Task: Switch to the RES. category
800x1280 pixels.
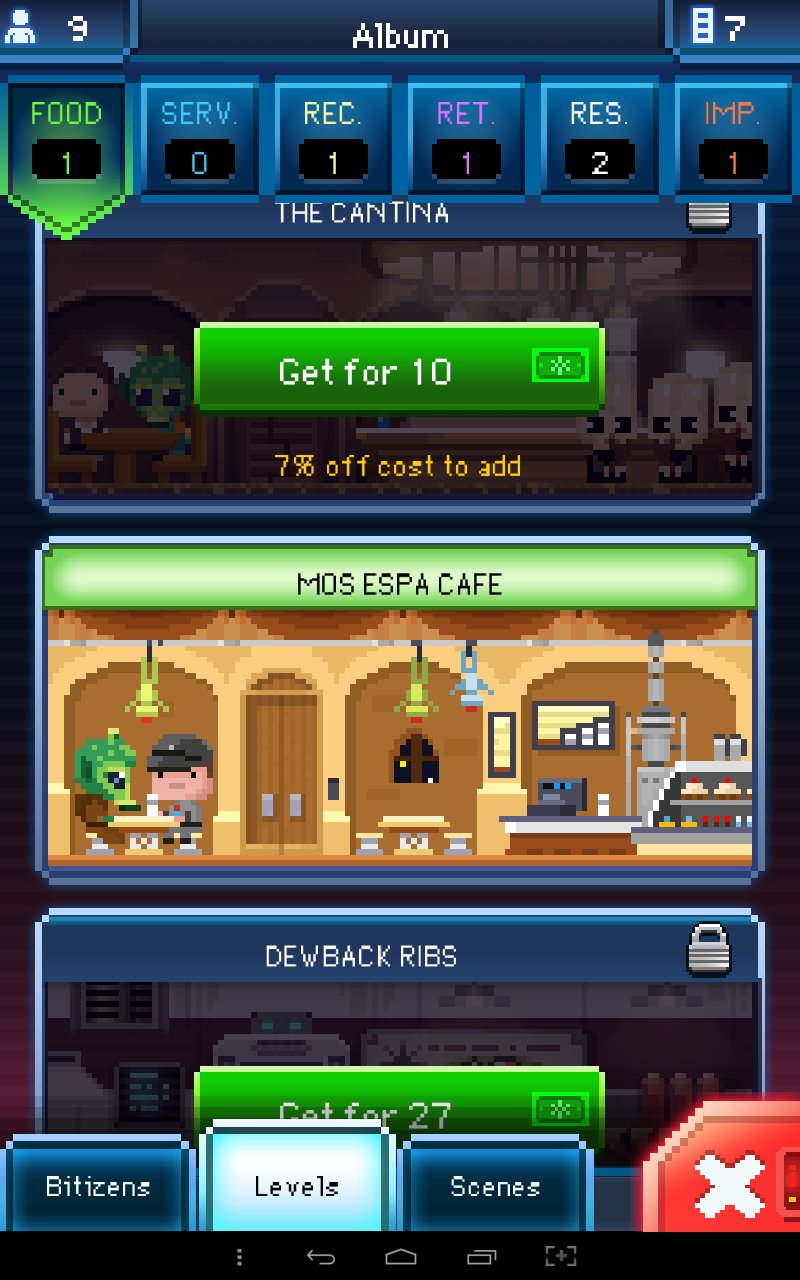Action: coord(599,140)
